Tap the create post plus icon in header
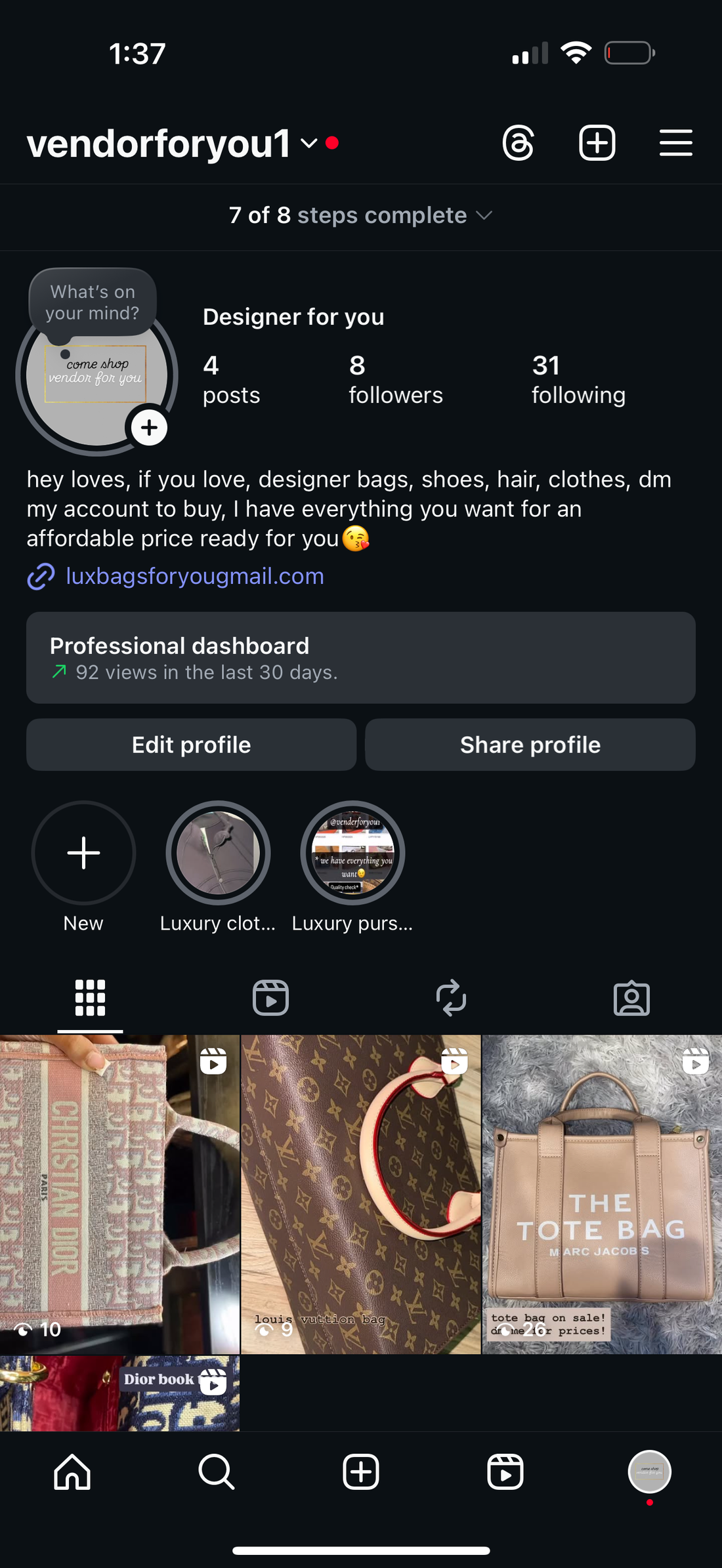This screenshot has height=1568, width=722. pyautogui.click(x=597, y=143)
